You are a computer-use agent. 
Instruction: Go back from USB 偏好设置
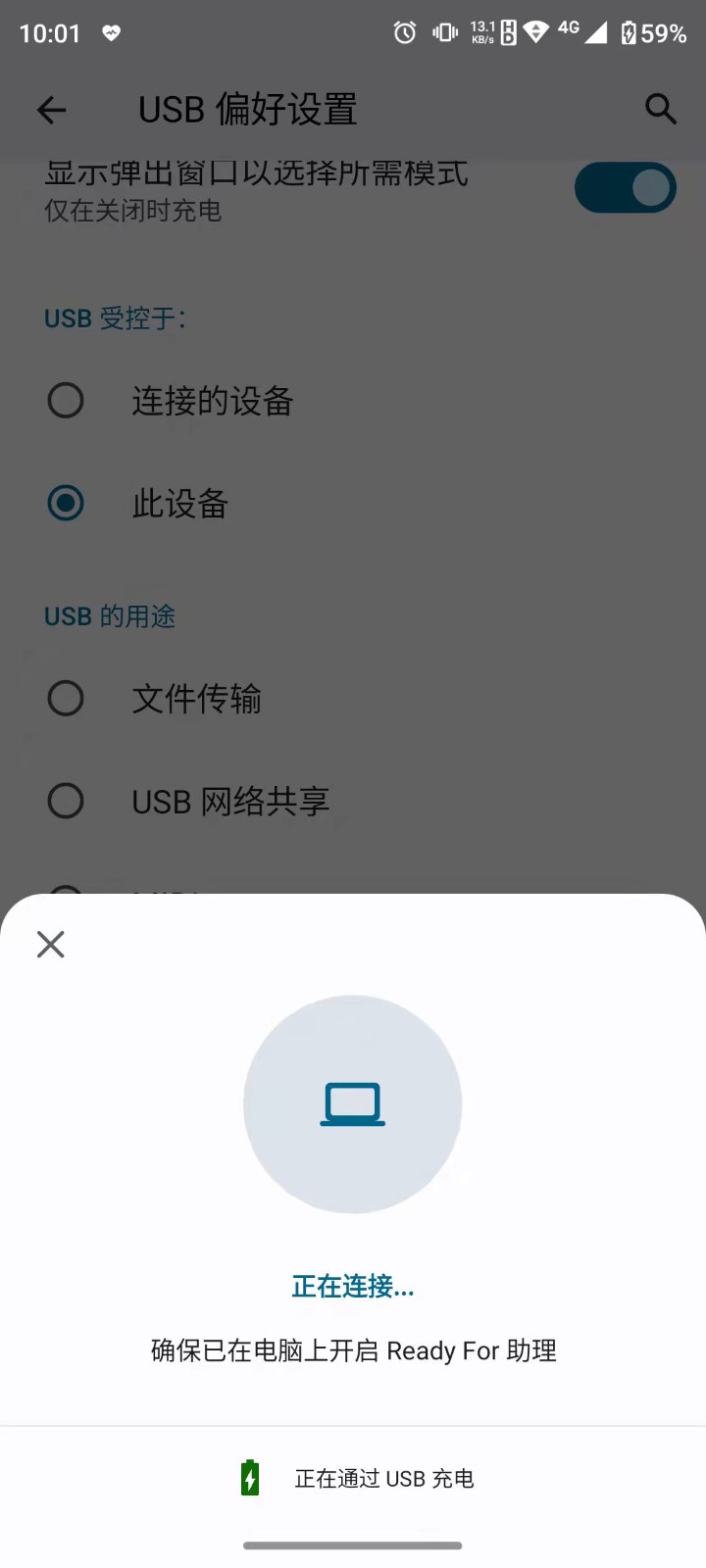[x=51, y=110]
